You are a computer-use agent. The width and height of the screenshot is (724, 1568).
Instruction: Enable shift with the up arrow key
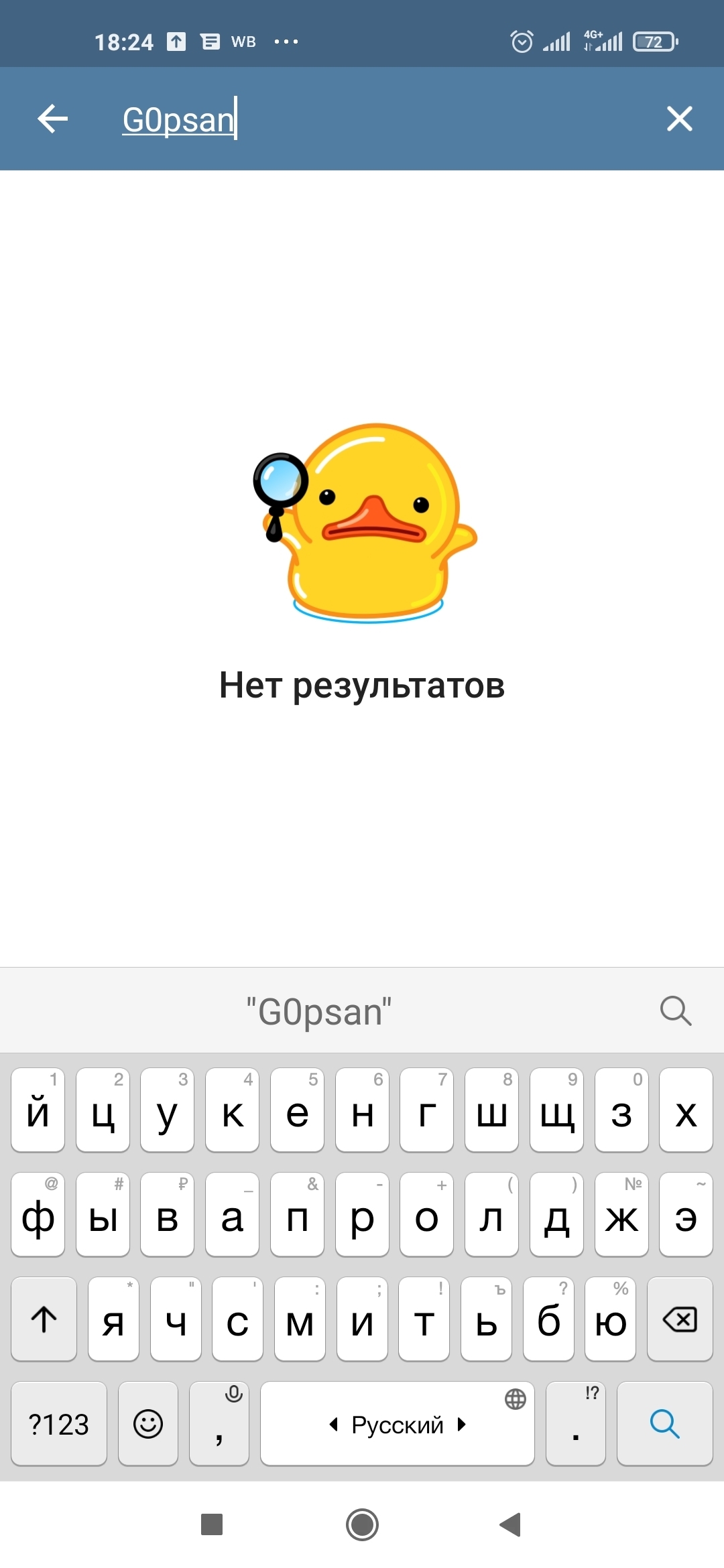point(44,1319)
